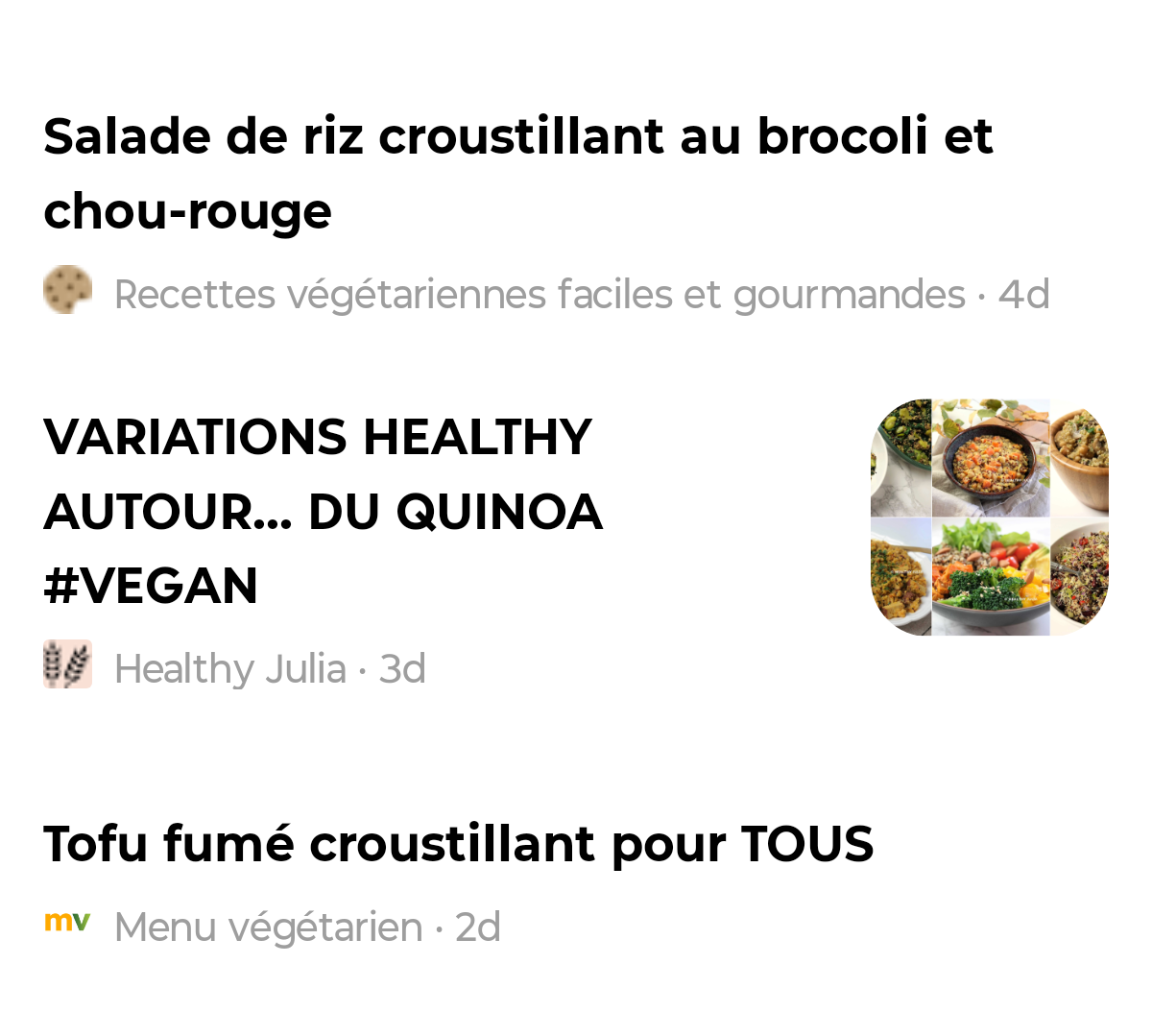View the quinoa dishes thumbnail image

click(989, 517)
